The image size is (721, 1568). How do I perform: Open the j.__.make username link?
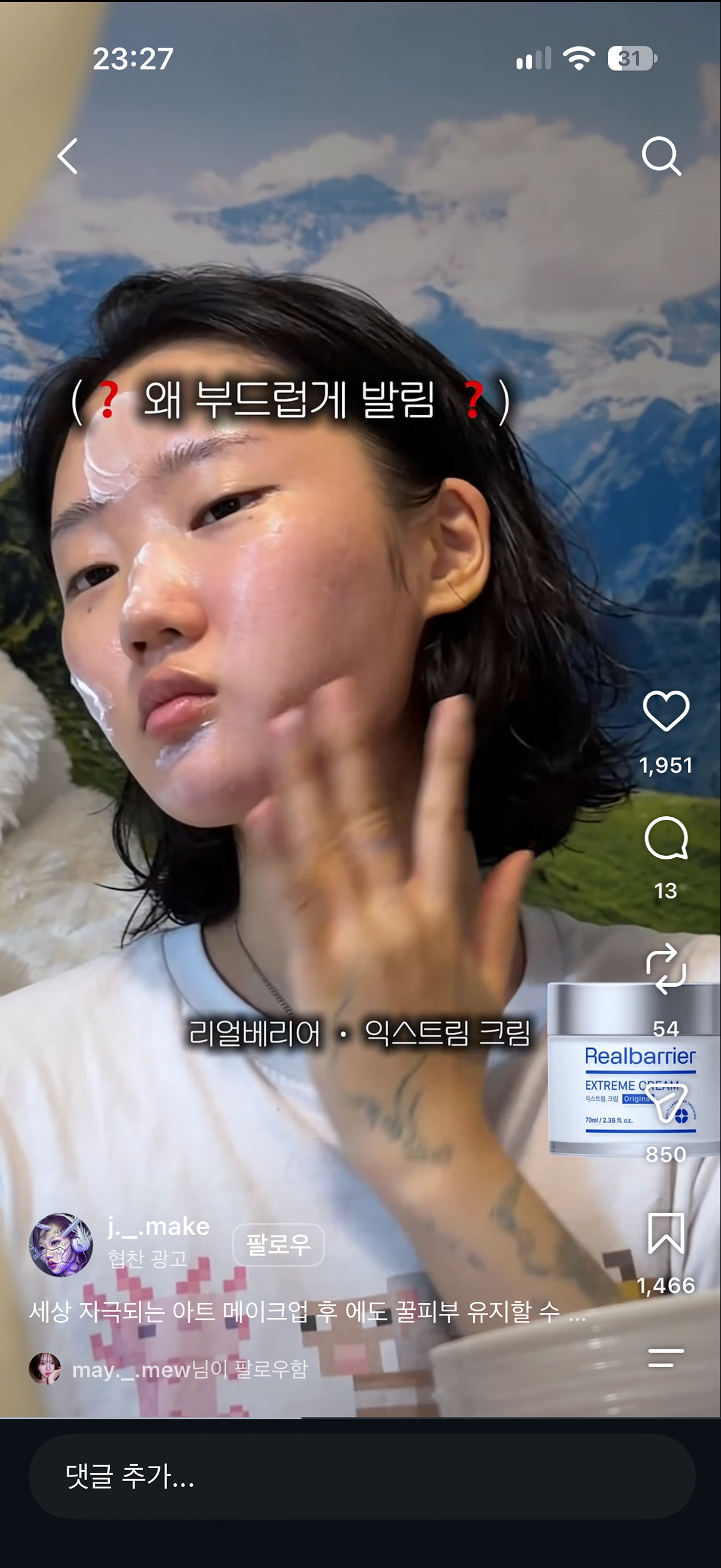158,1226
